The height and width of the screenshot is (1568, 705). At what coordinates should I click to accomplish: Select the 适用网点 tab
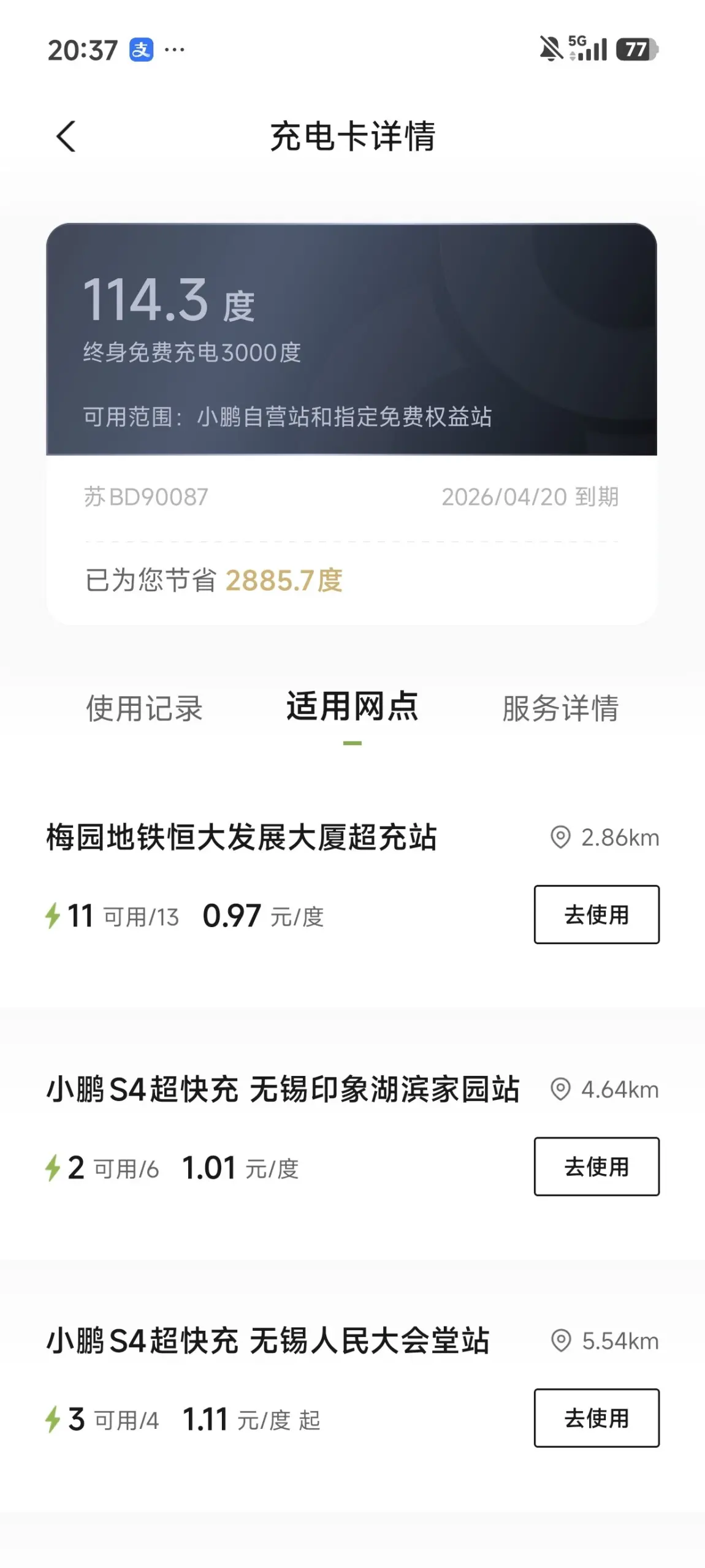(352, 706)
